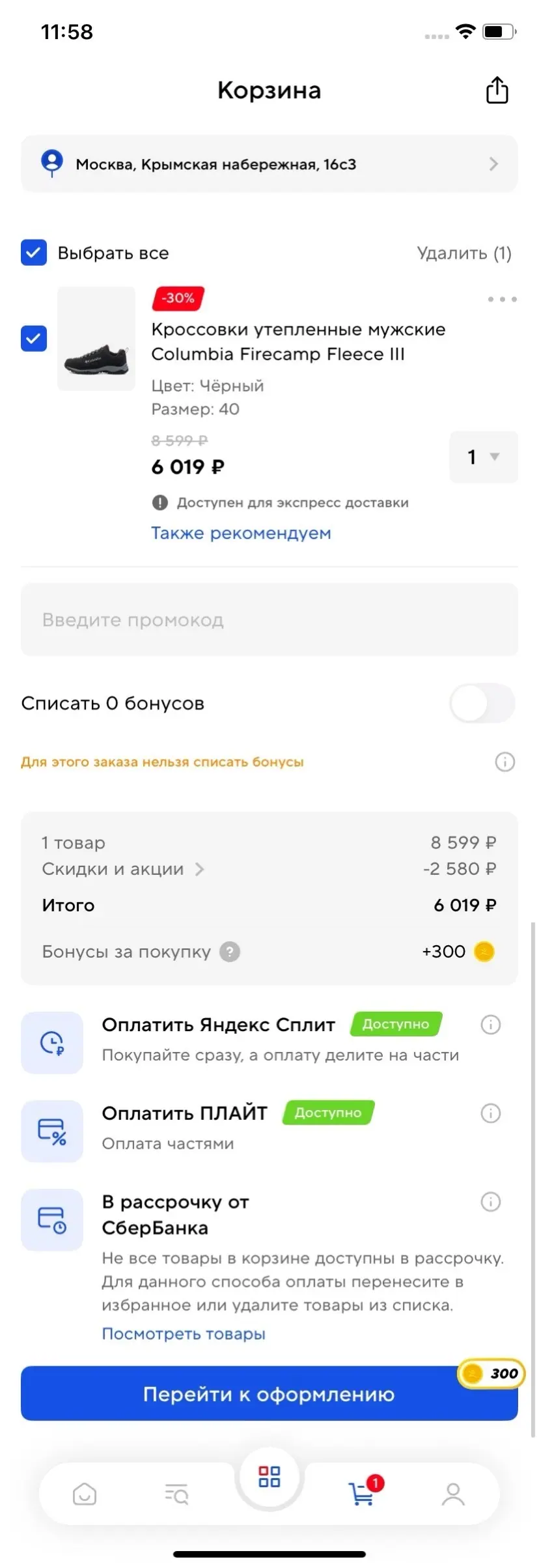This screenshot has height=1568, width=539.
Task: Open the three-dot menu for Columbia sneakers
Action: [502, 300]
